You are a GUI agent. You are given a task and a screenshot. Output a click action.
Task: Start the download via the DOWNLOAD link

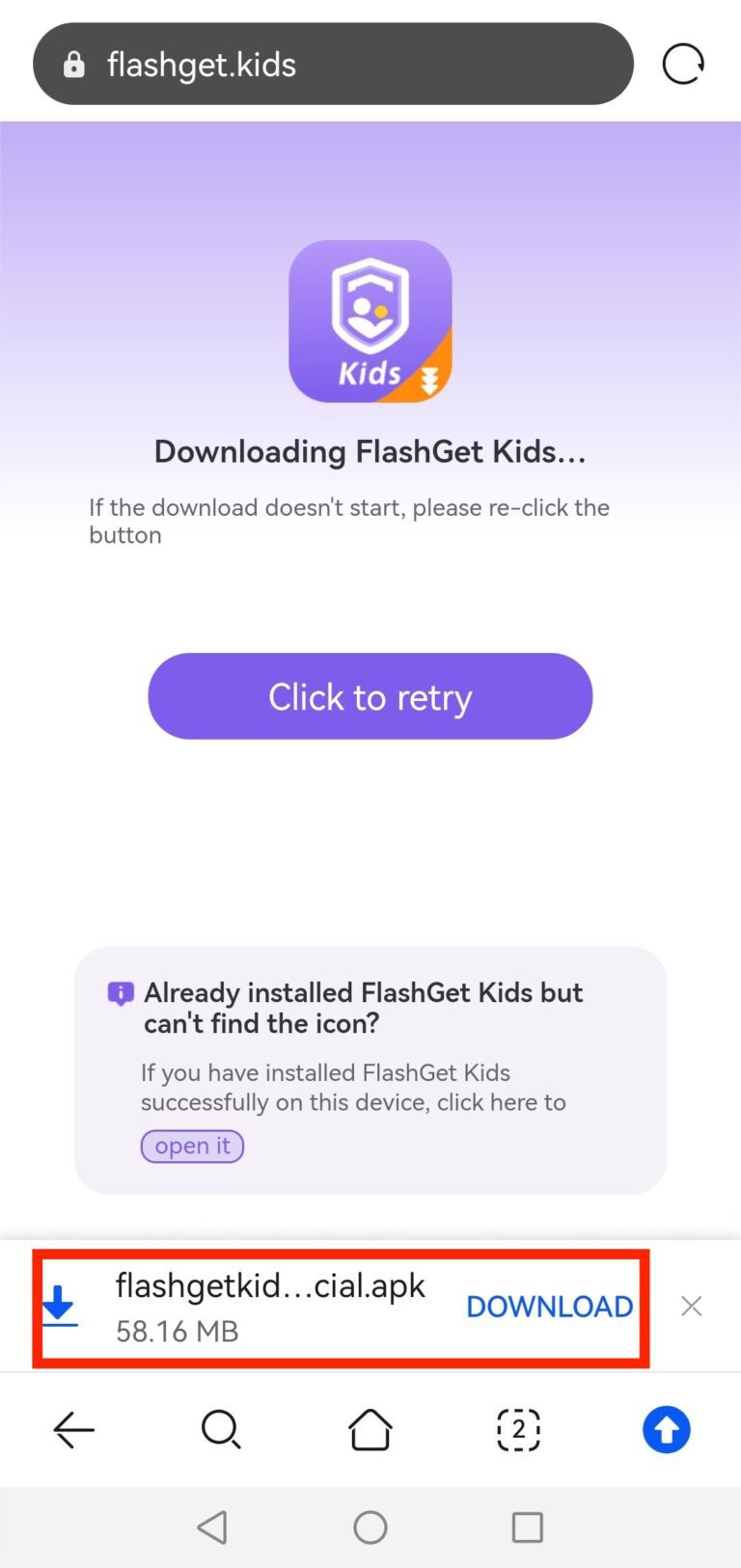pyautogui.click(x=549, y=1306)
